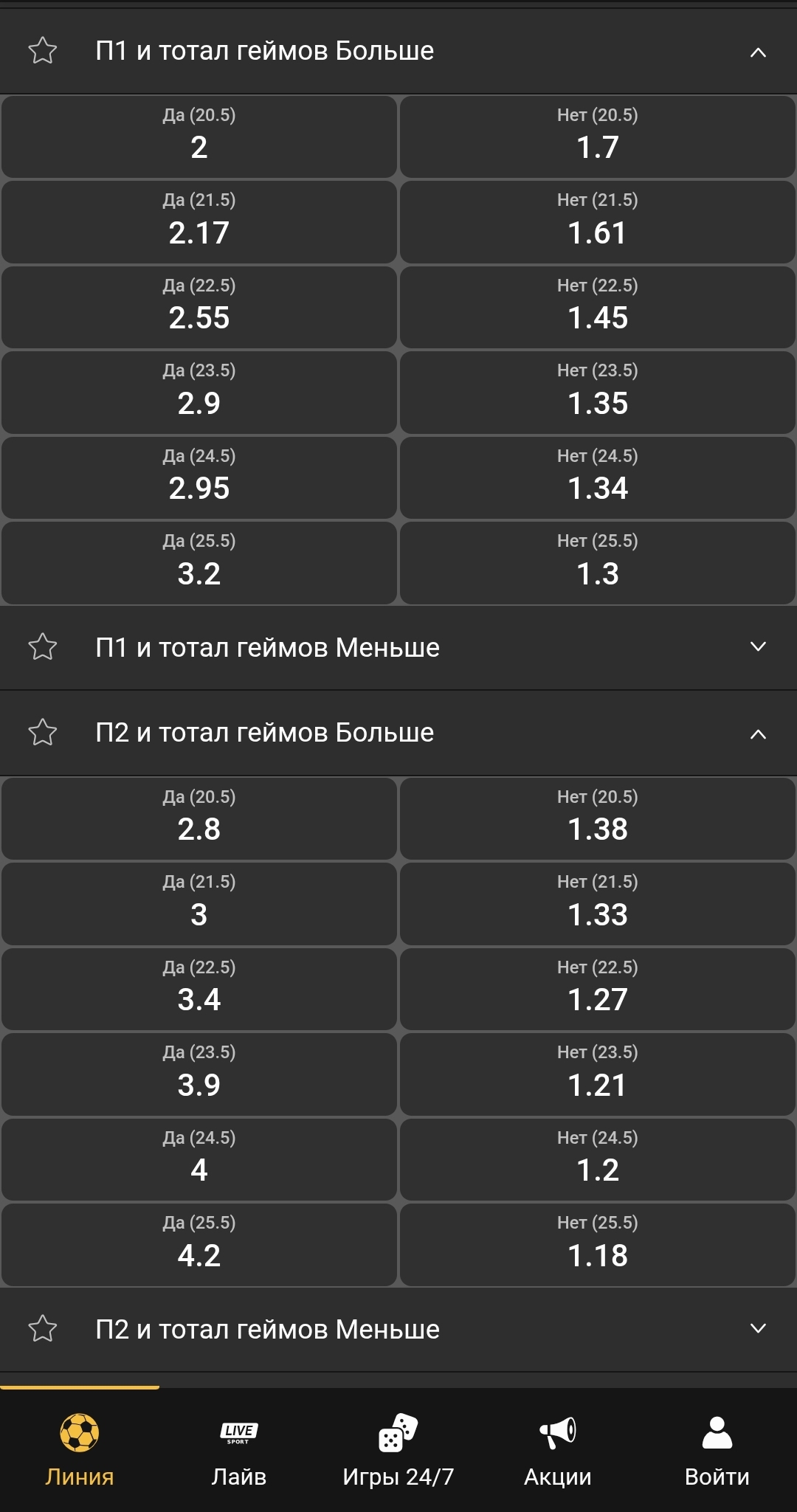797x1512 pixels.
Task: Select Да (20.5) odds 2.8
Action: (199, 818)
